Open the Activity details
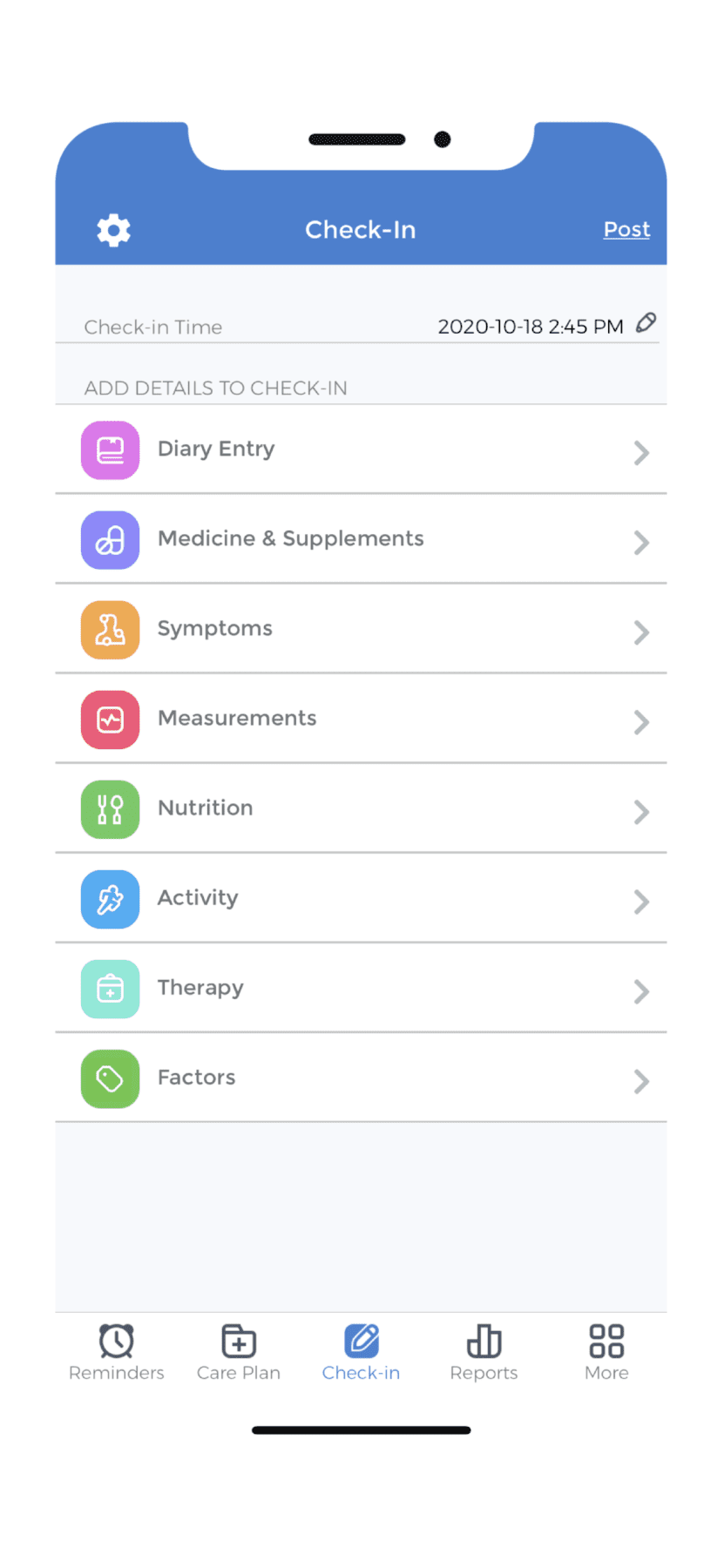Screen dimensions: 724x1568 pos(361,898)
